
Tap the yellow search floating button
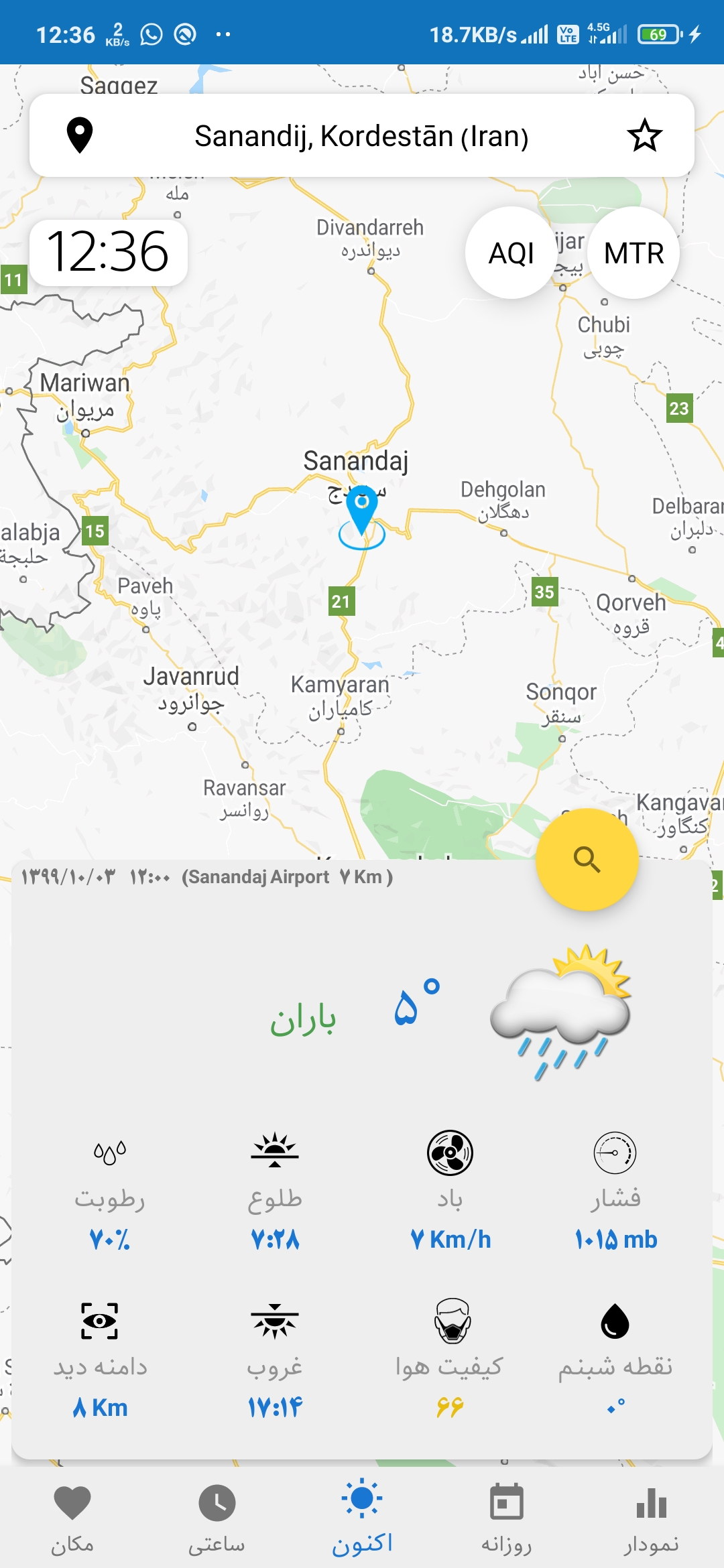click(587, 859)
